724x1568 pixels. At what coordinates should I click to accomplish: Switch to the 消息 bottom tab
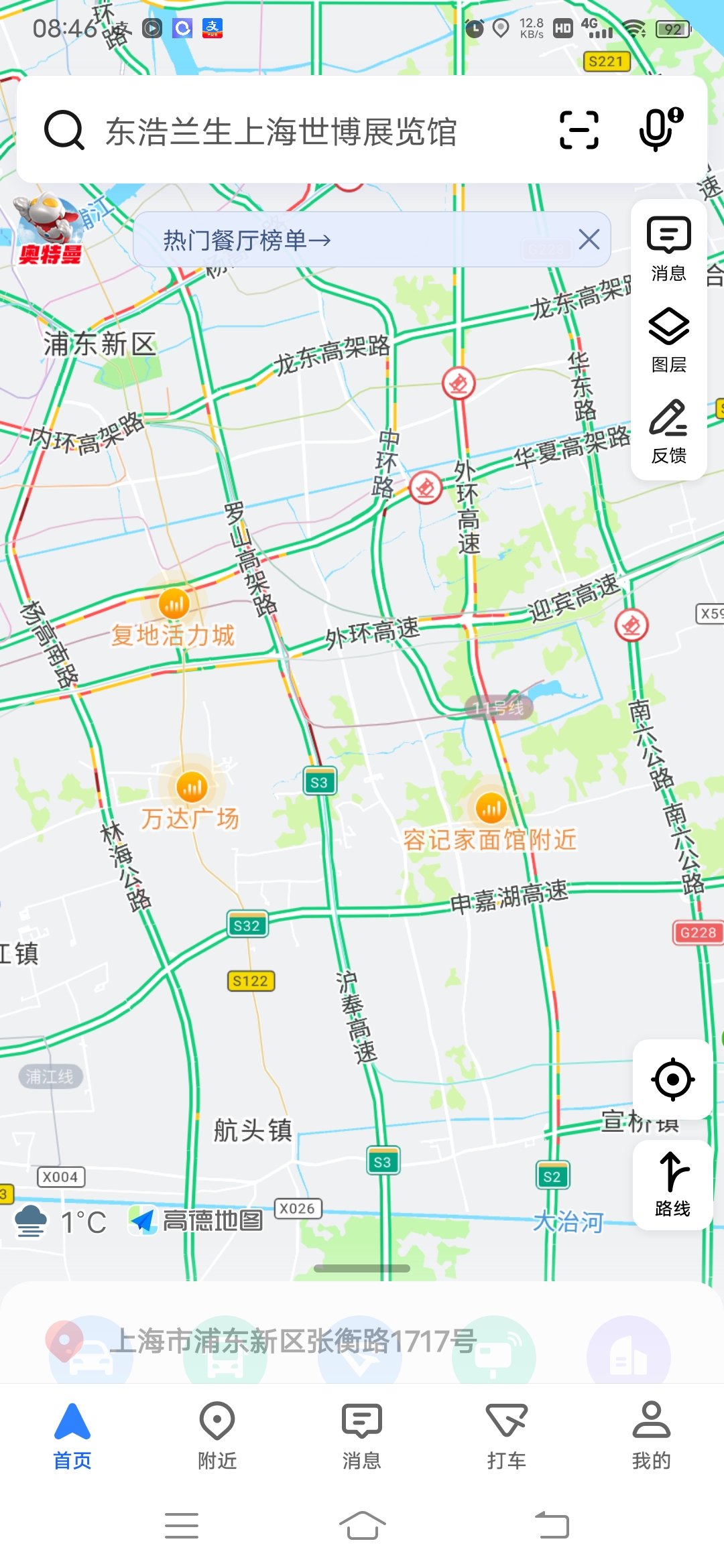tap(362, 1435)
